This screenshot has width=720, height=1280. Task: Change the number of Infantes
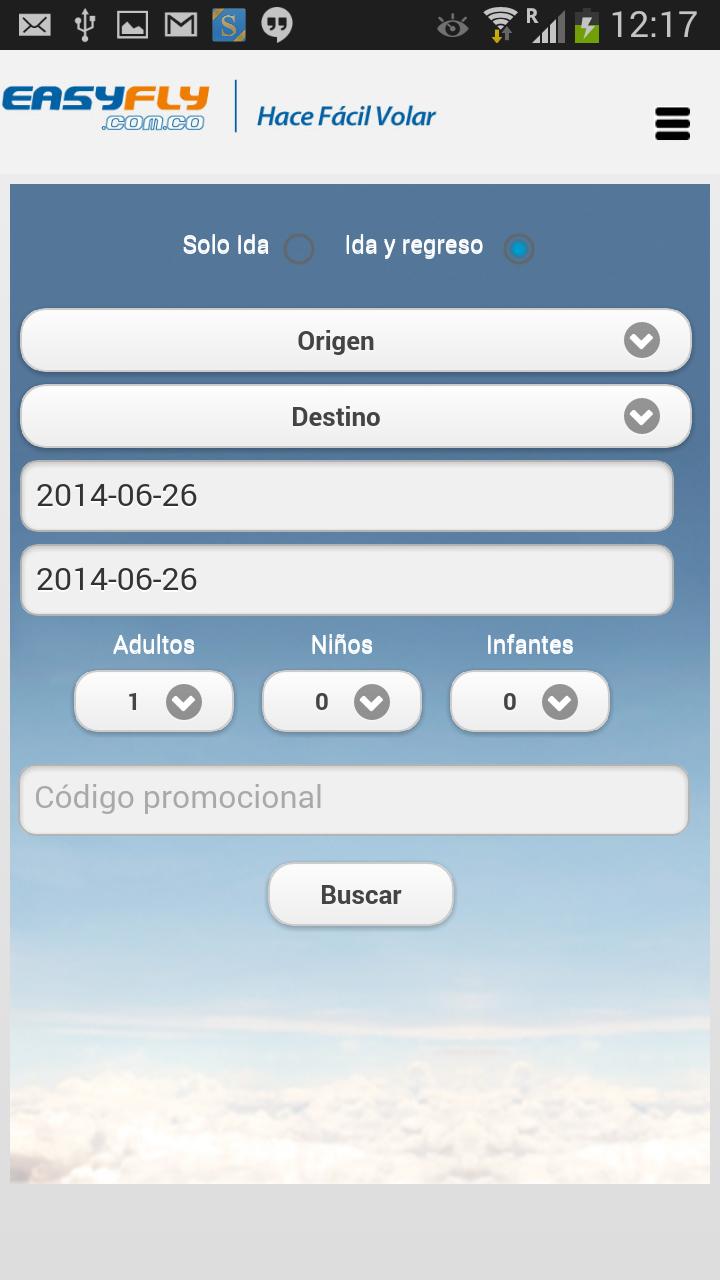click(530, 702)
